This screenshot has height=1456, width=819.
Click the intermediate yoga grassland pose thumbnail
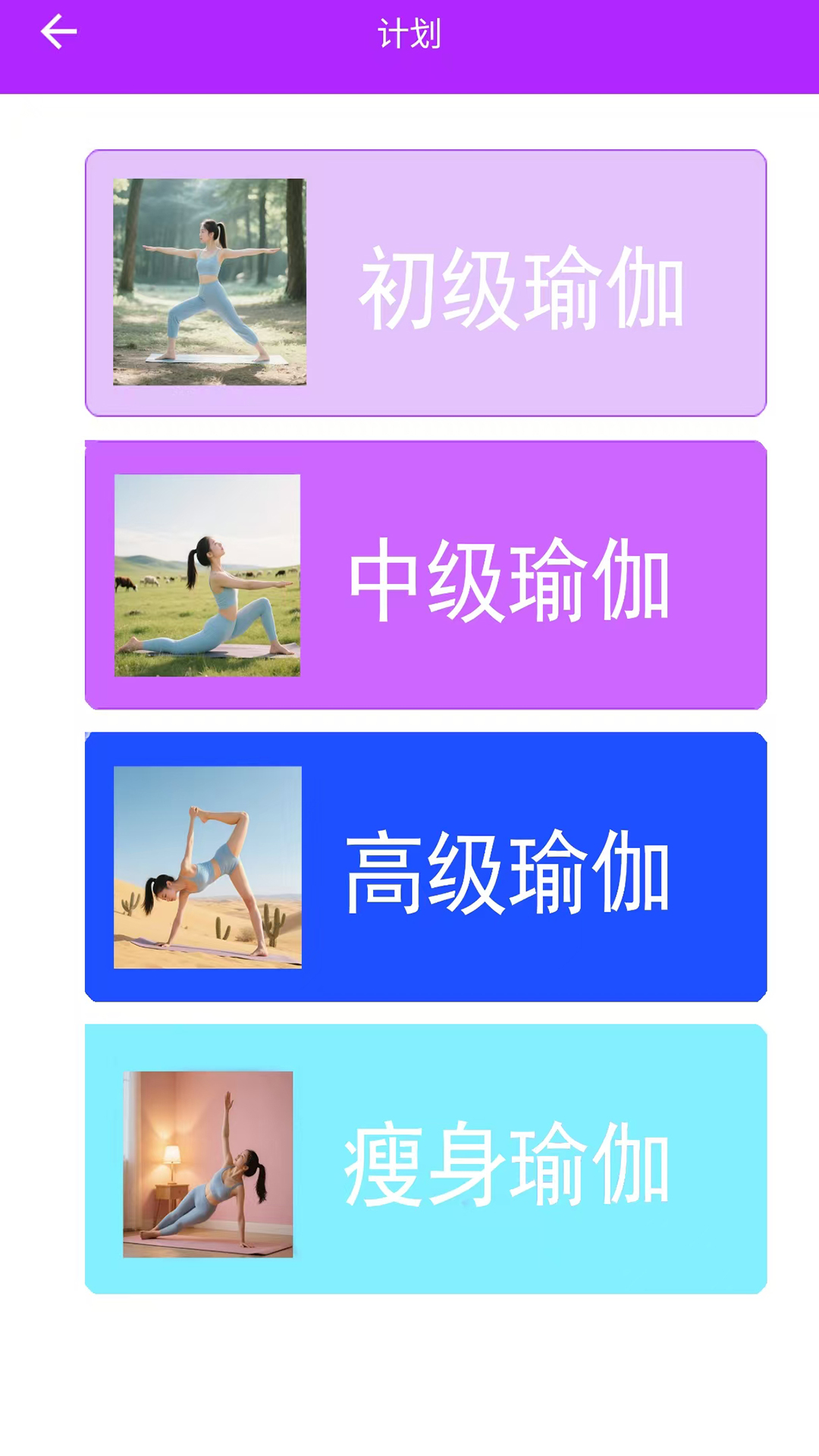point(207,574)
